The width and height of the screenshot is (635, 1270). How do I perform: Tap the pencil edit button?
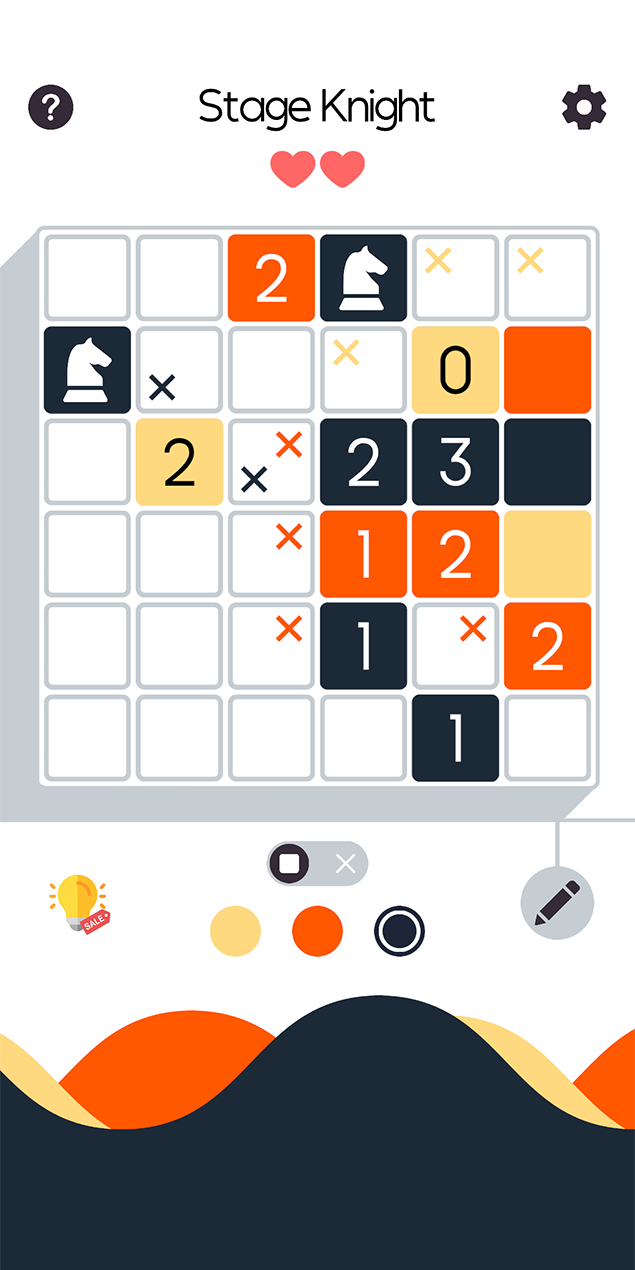(x=557, y=903)
